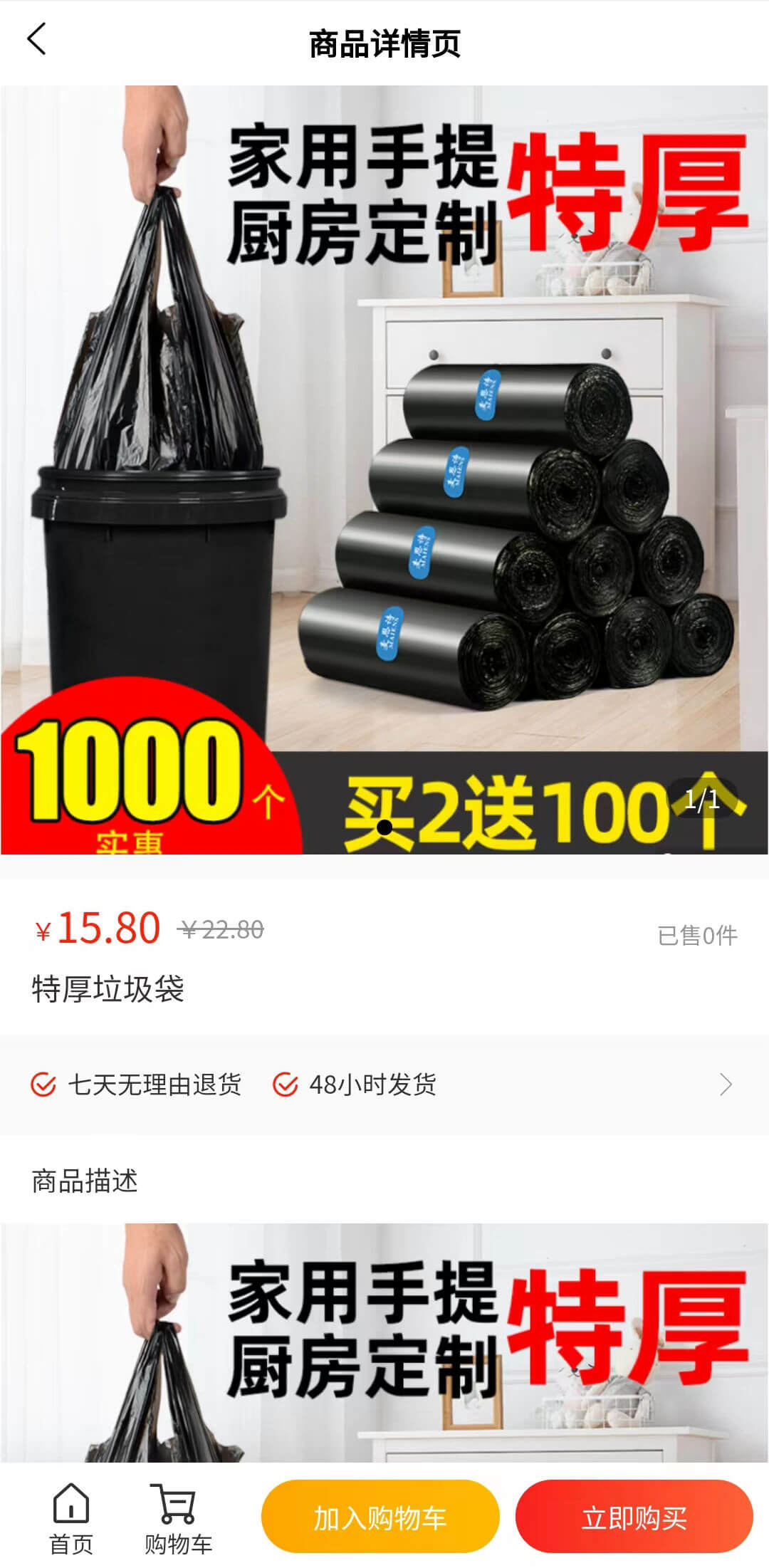Open the 购物车 shopping cart
Image resolution: width=769 pixels, height=1568 pixels.
pyautogui.click(x=178, y=1518)
